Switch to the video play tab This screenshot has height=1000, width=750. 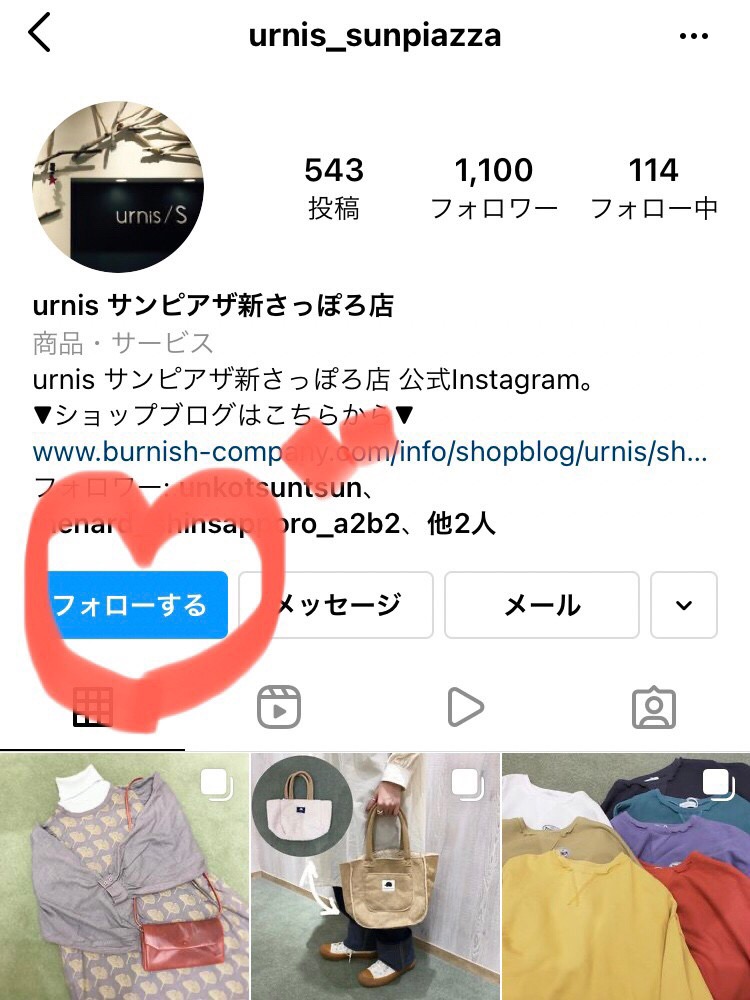click(x=465, y=708)
